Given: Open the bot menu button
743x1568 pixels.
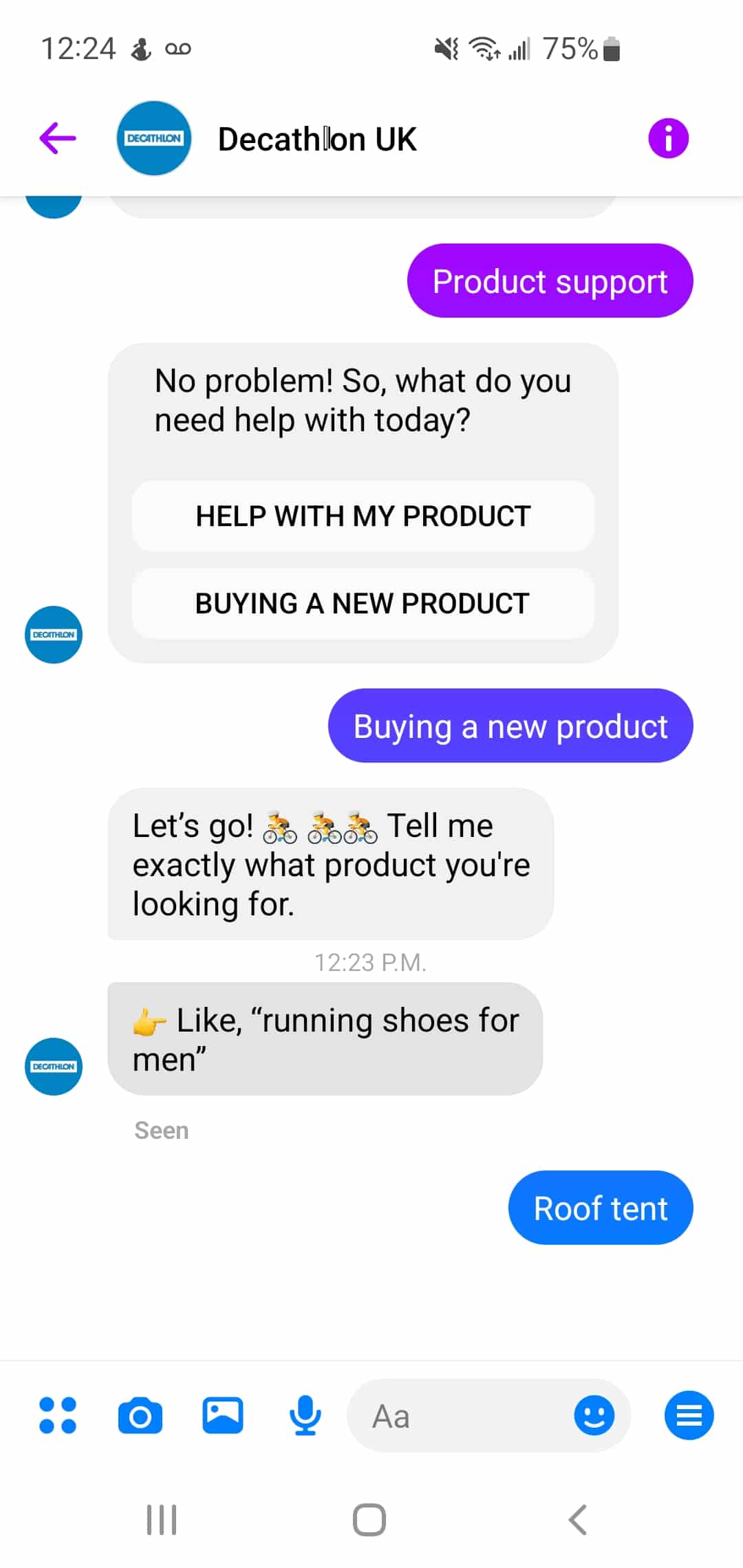Looking at the screenshot, I should pyautogui.click(x=689, y=1415).
